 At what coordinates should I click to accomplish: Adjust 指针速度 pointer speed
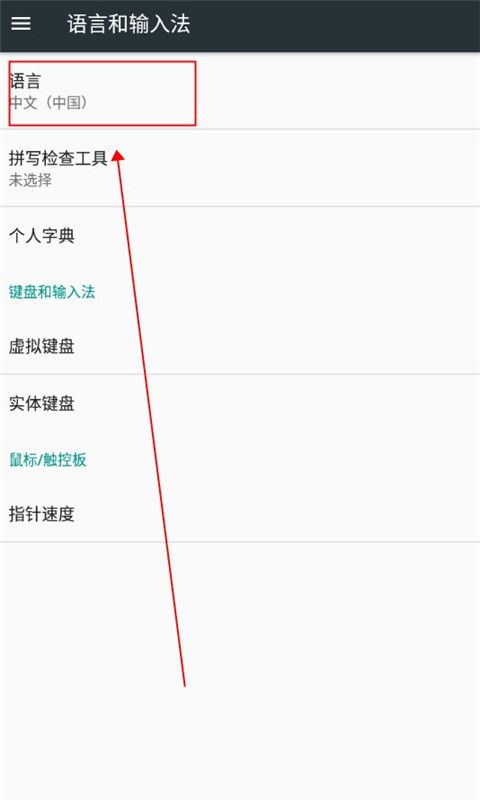click(240, 513)
